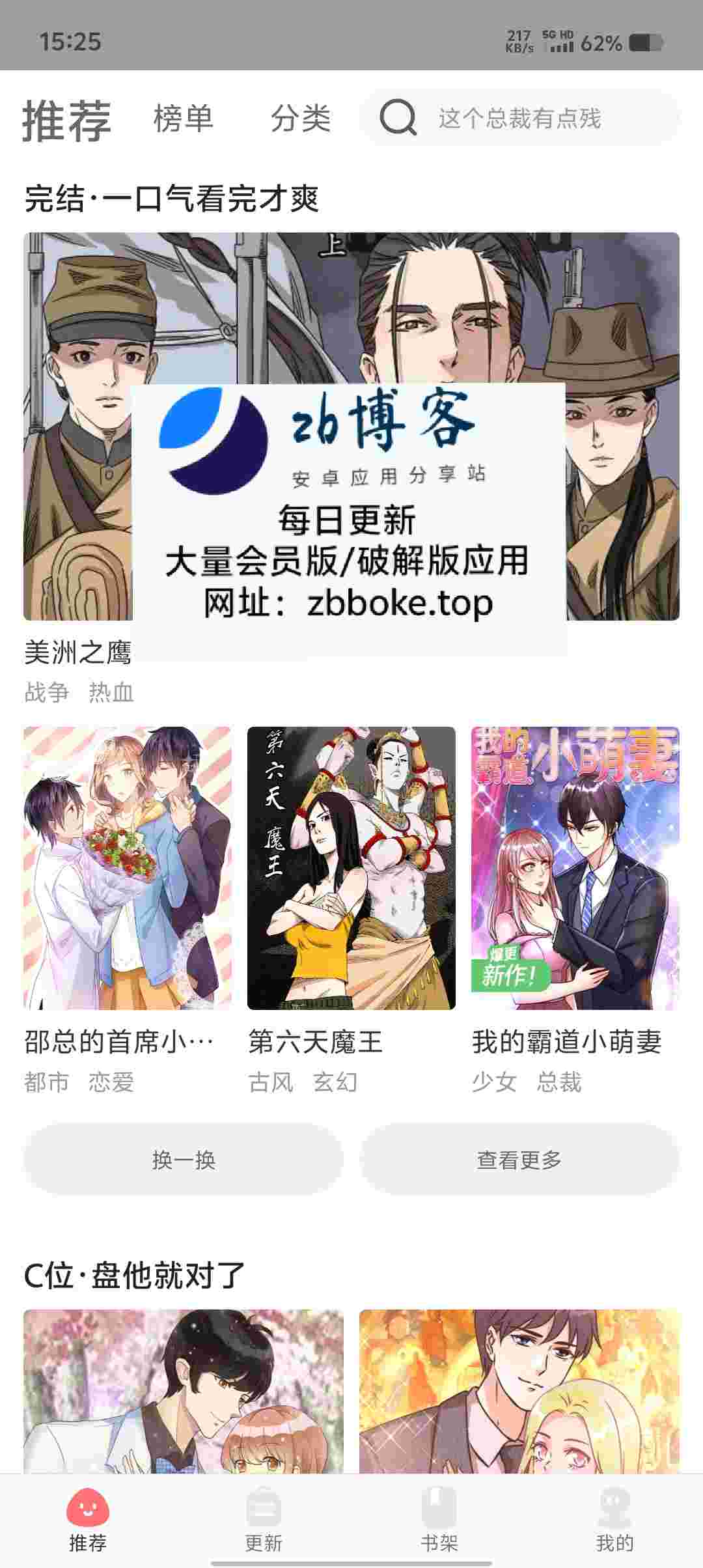This screenshot has height=1568, width=703.
Task: Go to the 更新 bottom tab
Action: [x=264, y=1522]
